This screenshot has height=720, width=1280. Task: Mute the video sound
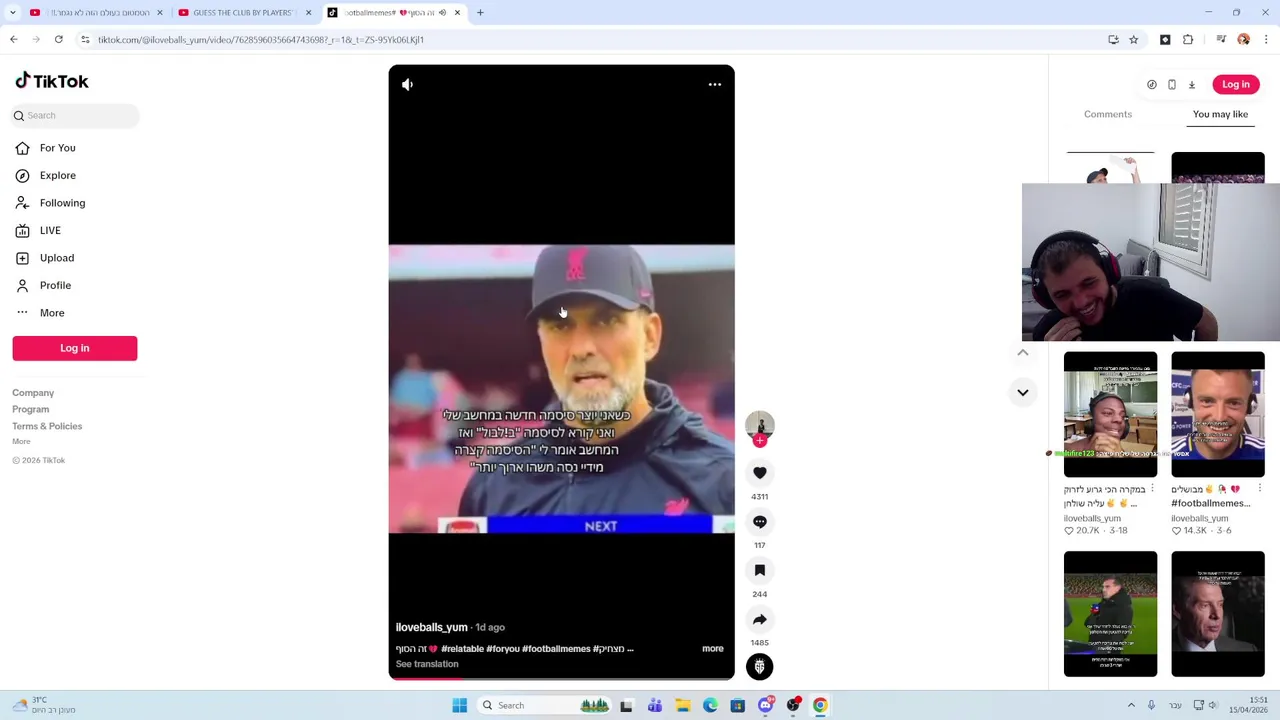(407, 85)
